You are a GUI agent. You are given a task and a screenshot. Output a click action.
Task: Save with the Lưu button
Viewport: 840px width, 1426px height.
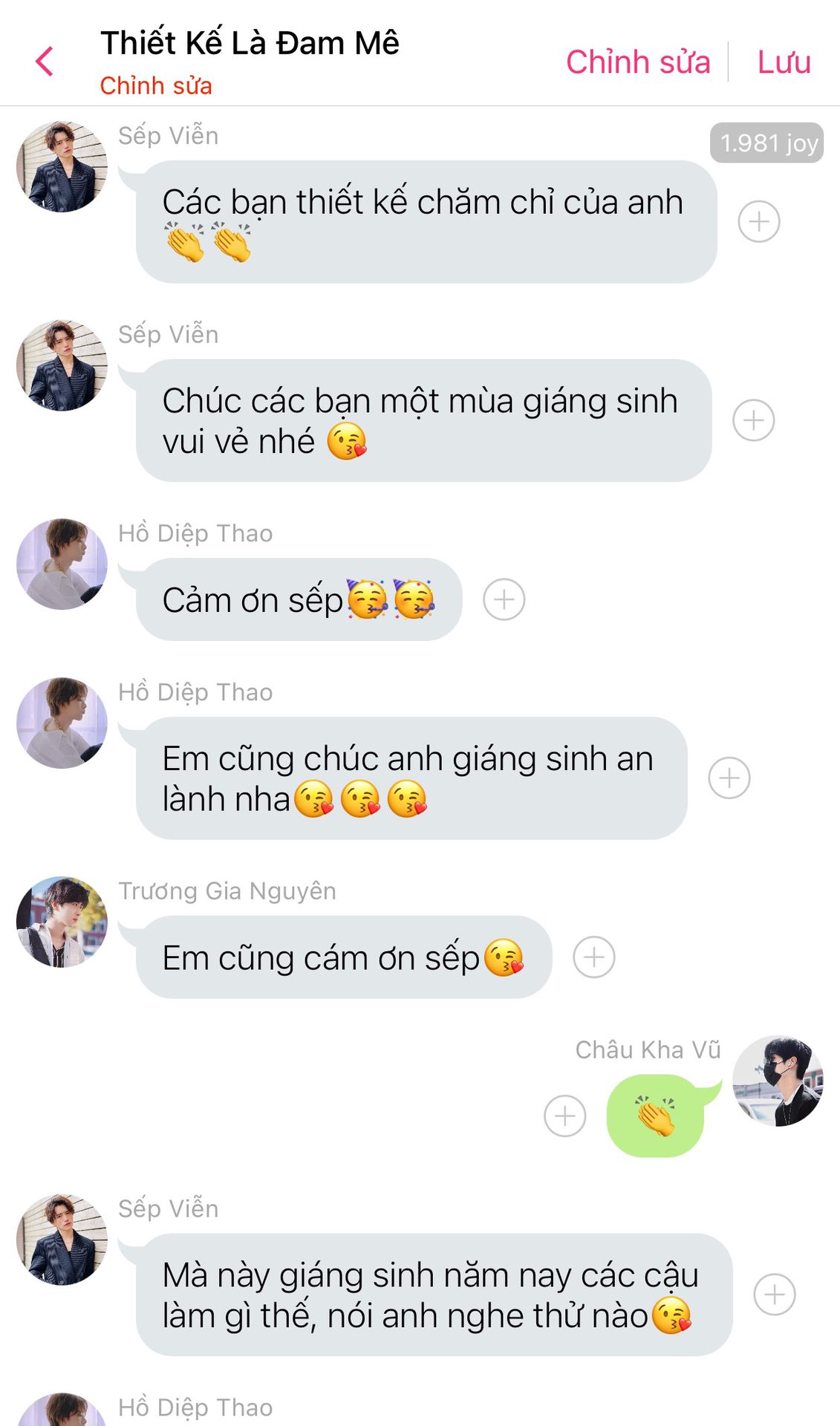(783, 62)
